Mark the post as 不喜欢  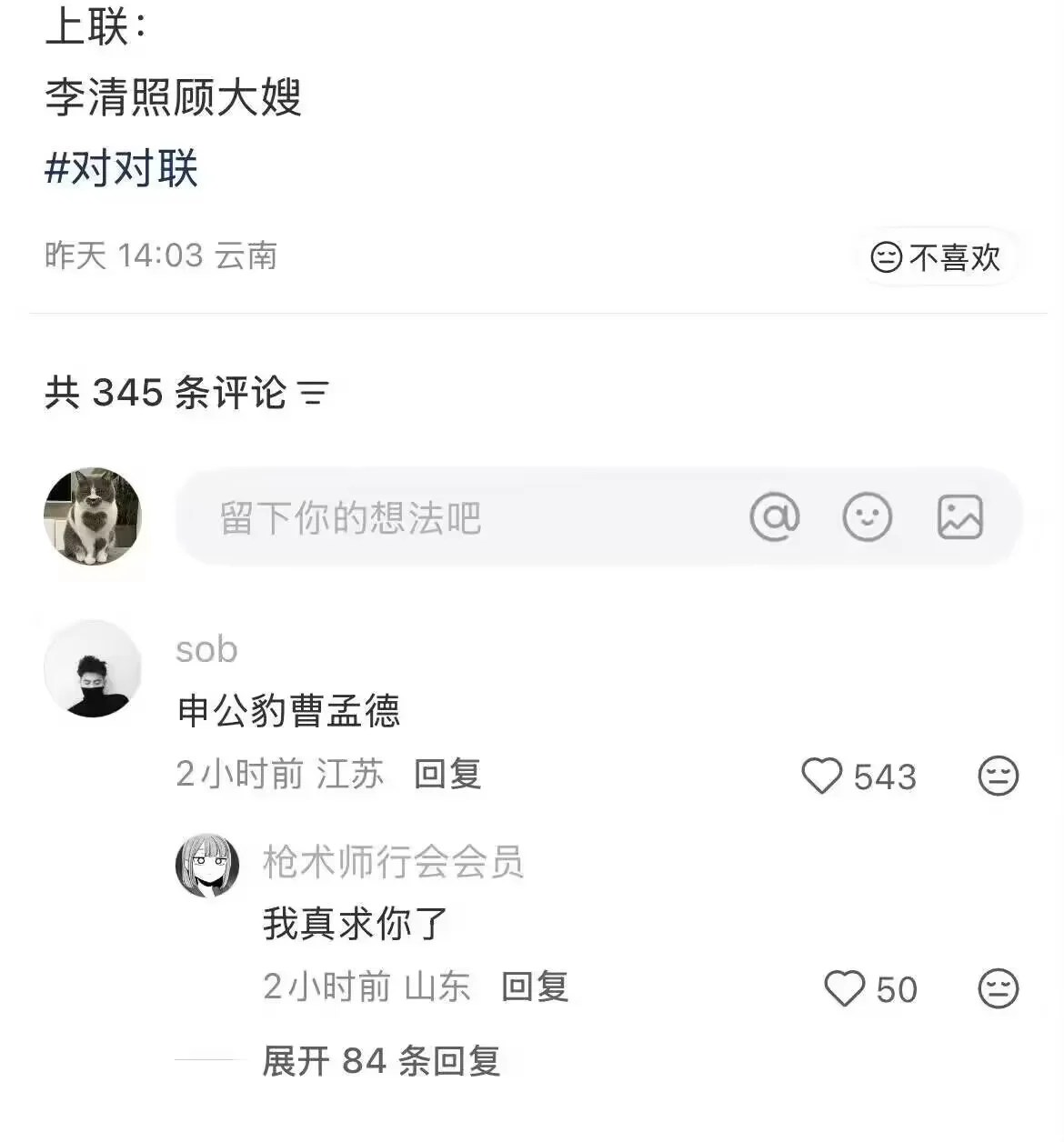coord(936,257)
